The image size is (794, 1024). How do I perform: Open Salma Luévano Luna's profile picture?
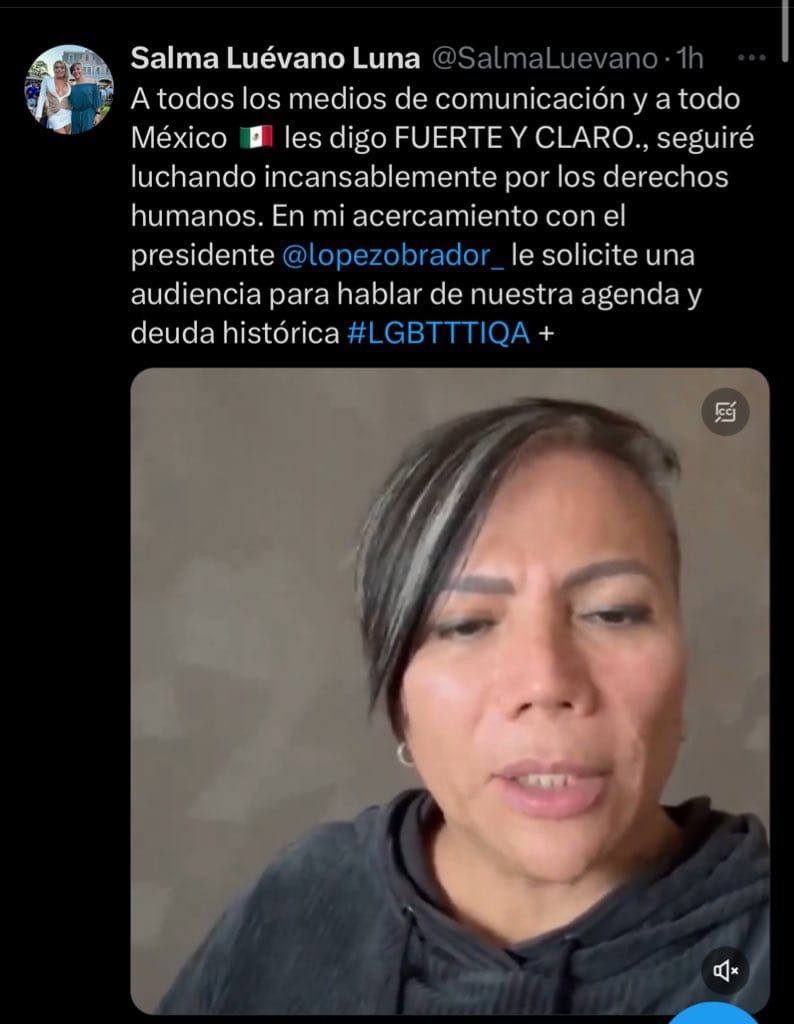pyautogui.click(x=69, y=89)
